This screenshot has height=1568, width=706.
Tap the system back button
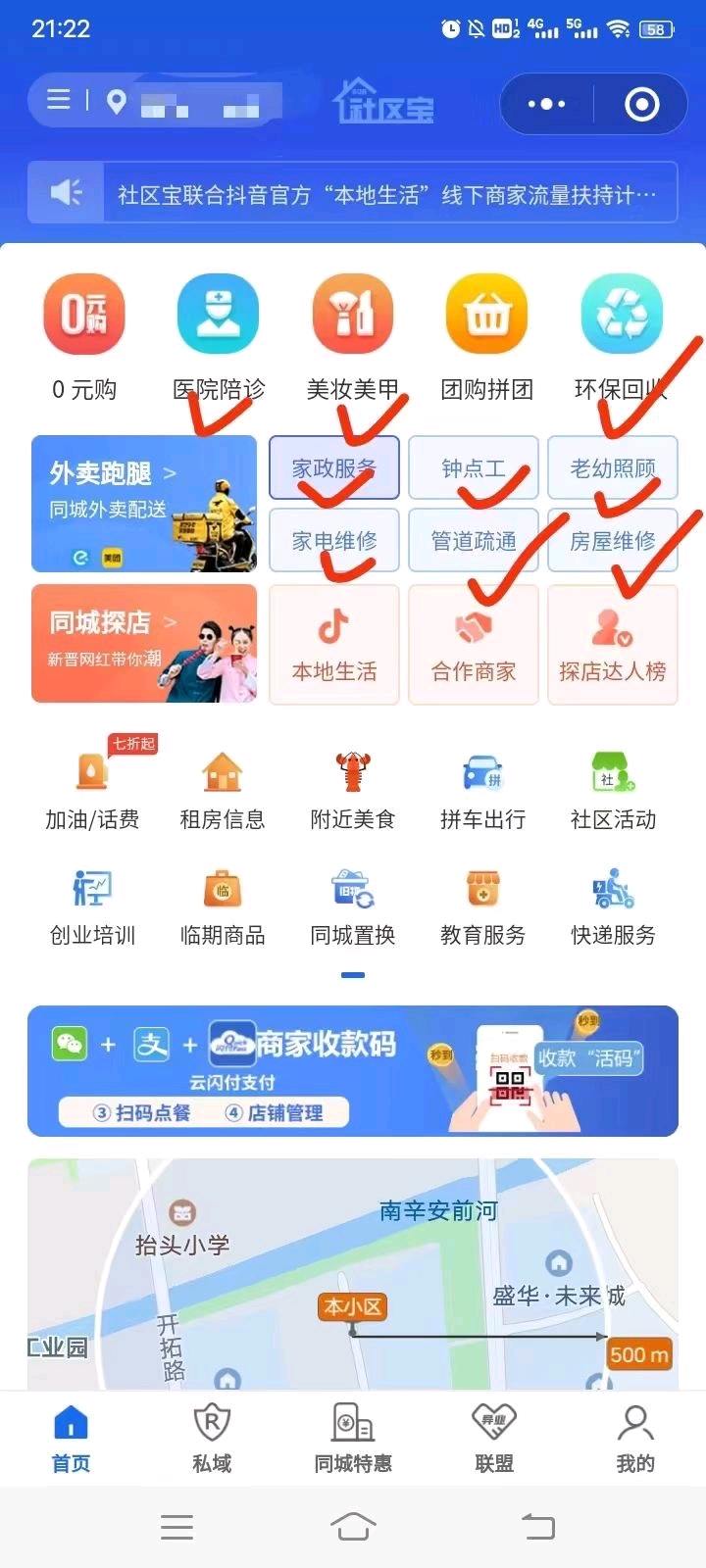537,1526
